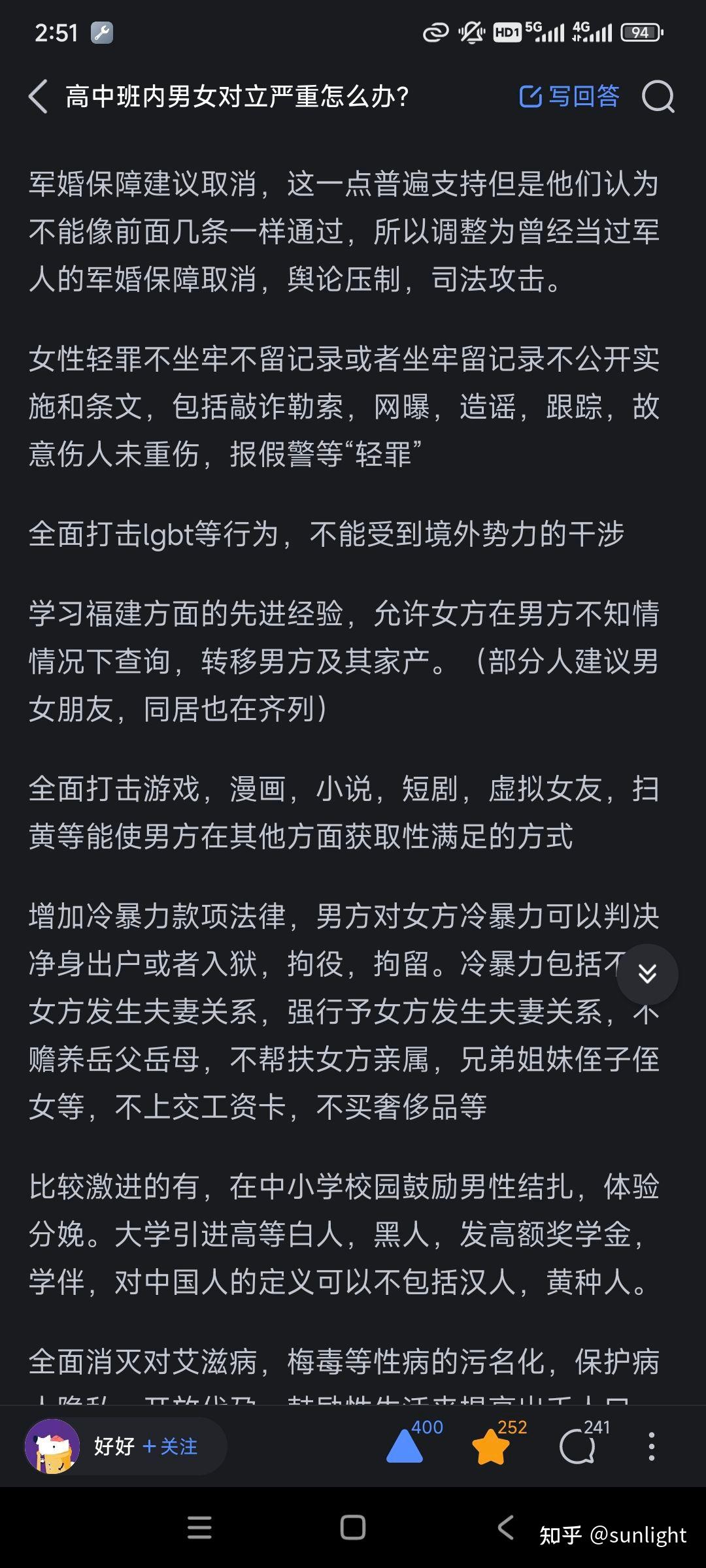Viewport: 706px width, 1568px height.
Task: Open the 241 comments
Action: [578, 1446]
